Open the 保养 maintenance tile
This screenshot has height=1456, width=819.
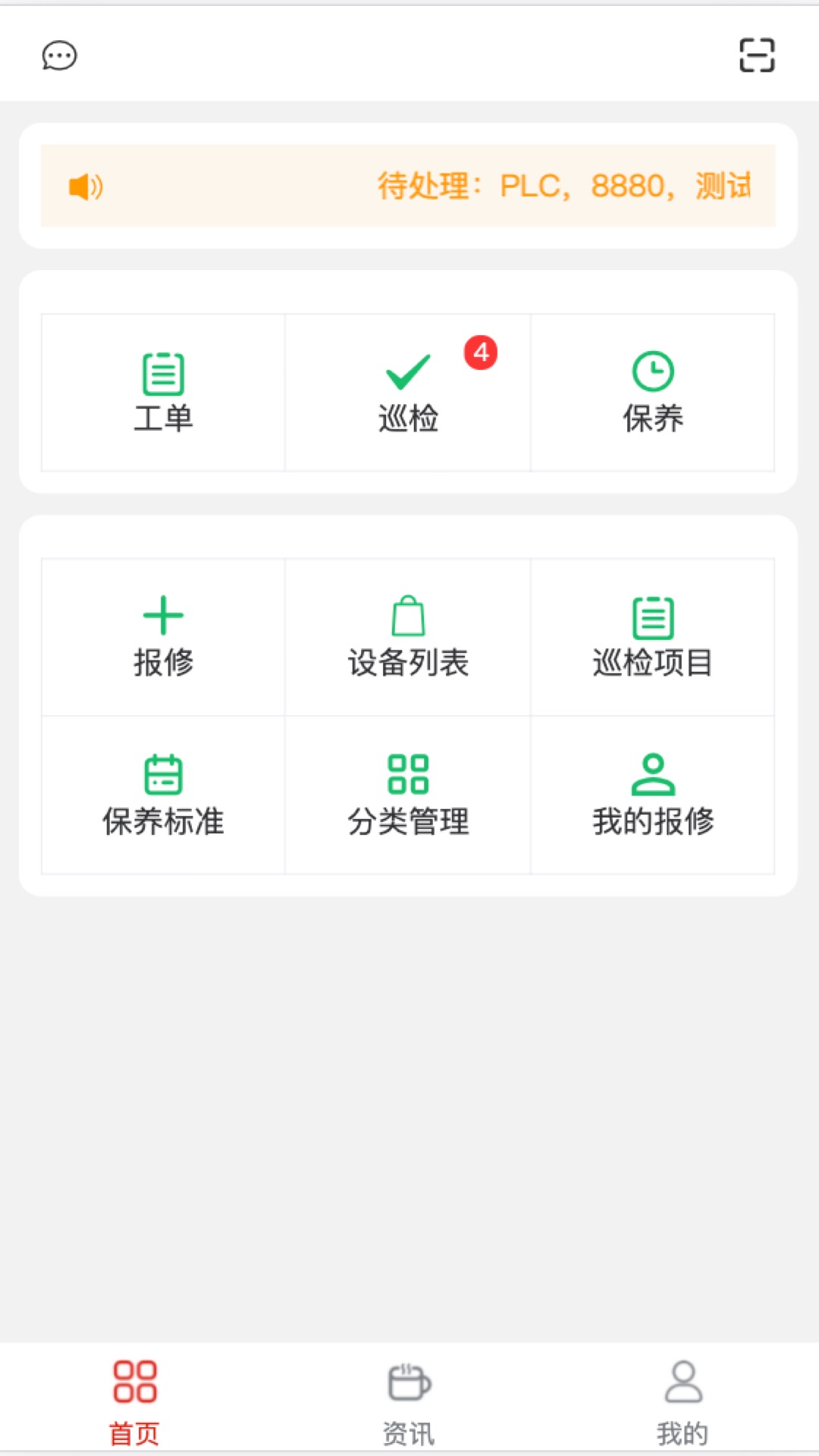(653, 393)
